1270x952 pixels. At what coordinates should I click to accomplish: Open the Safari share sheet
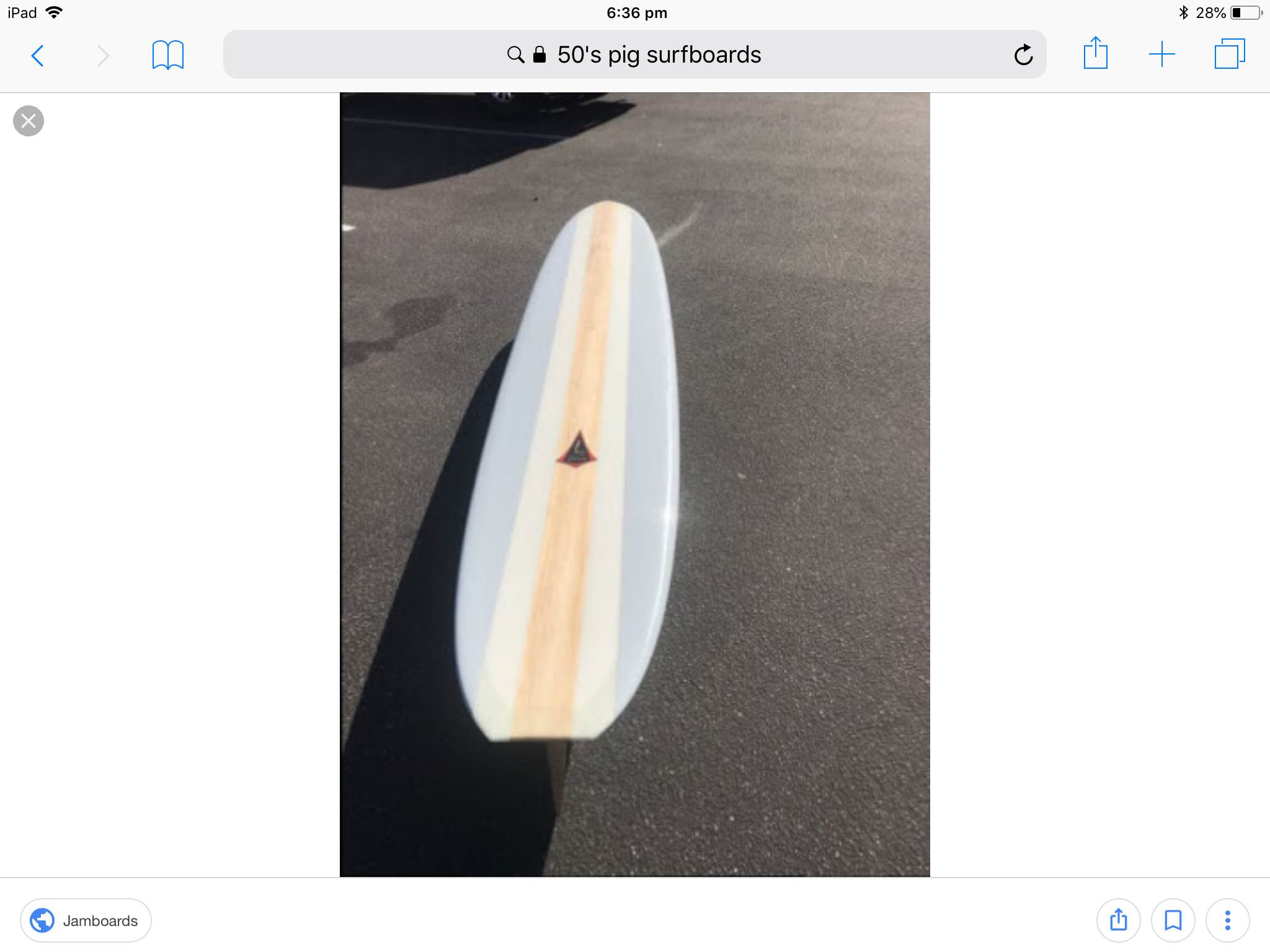pos(1095,54)
